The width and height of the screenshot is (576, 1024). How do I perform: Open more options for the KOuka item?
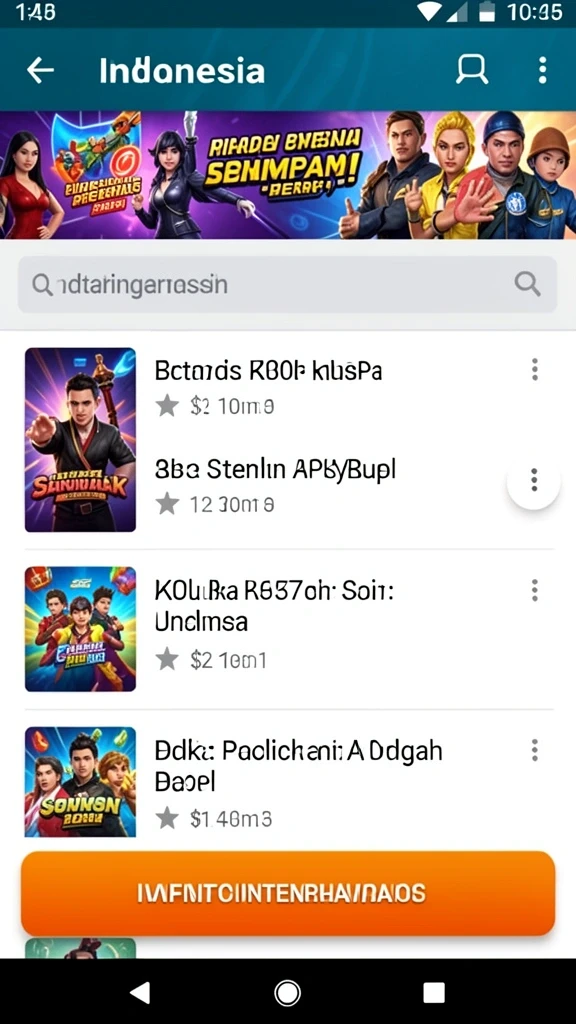pos(535,590)
